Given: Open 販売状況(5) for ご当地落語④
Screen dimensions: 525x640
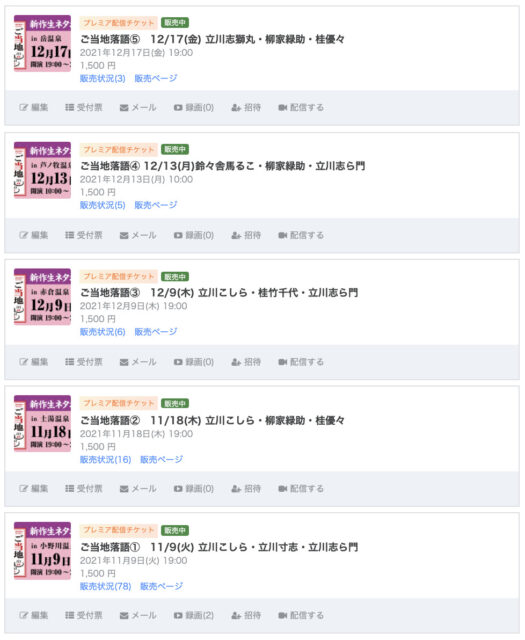Looking at the screenshot, I should [x=102, y=205].
